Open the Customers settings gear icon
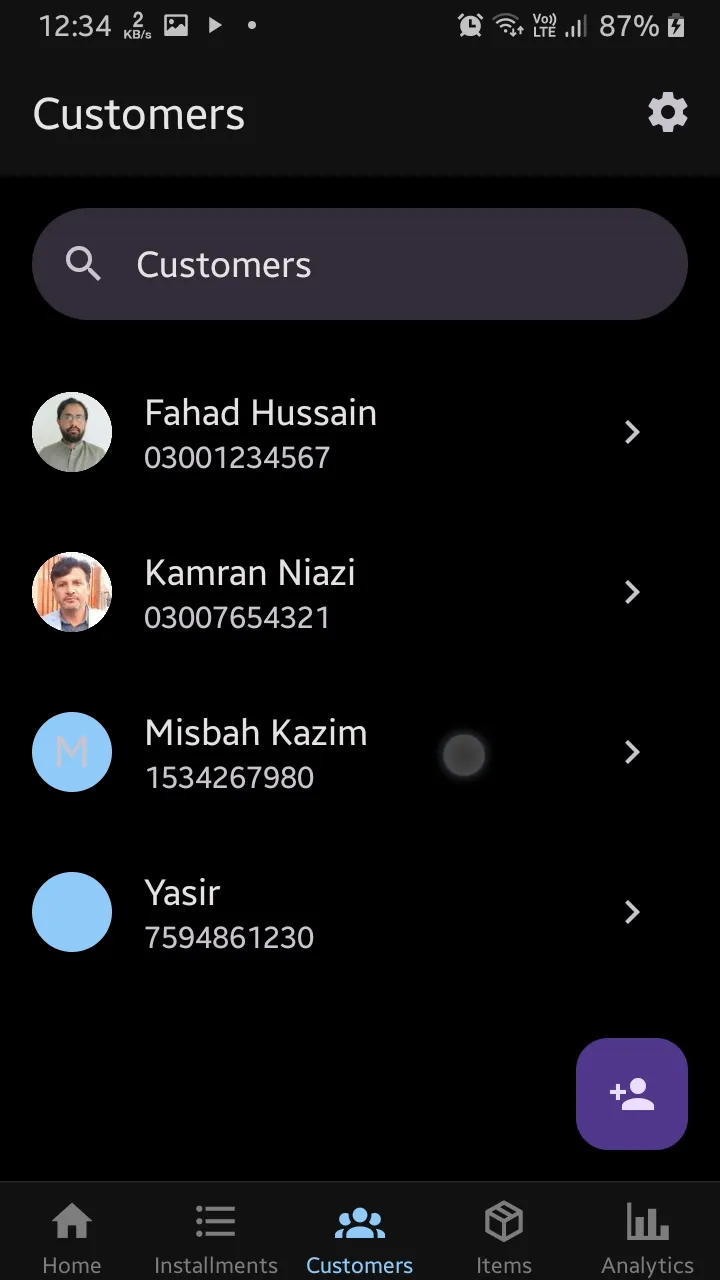The height and width of the screenshot is (1280, 720). pyautogui.click(x=667, y=113)
